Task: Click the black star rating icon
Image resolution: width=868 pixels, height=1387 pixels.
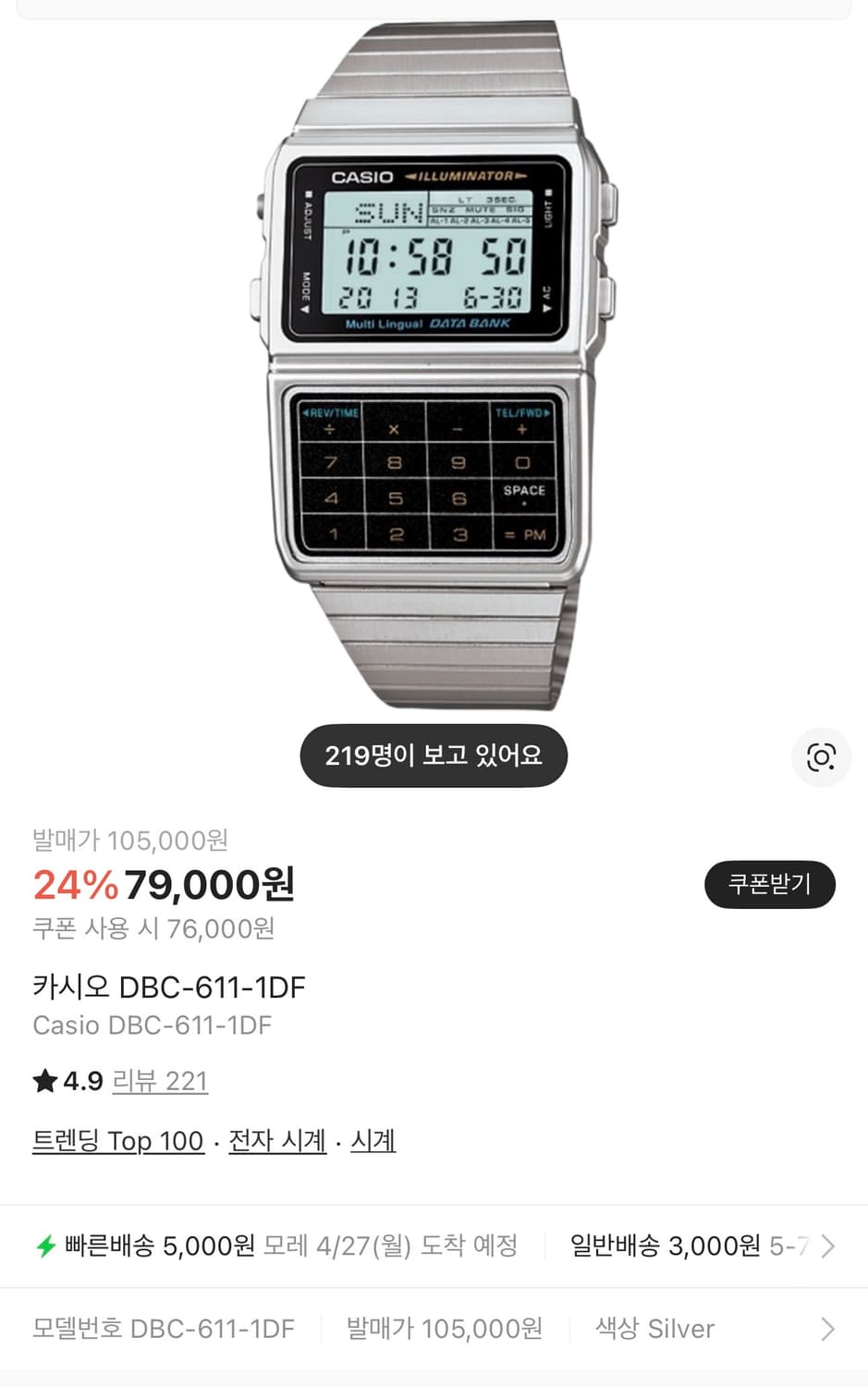Action: click(43, 1080)
